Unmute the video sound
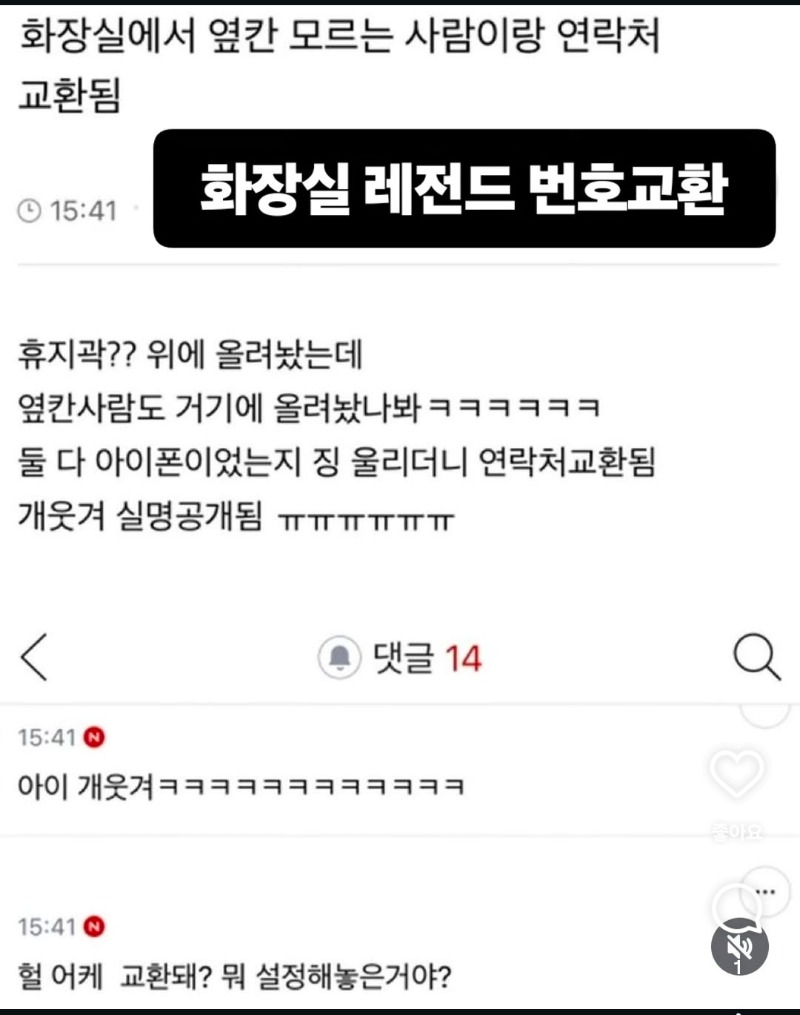Screen dimensions: 800x1015 pos(739,946)
